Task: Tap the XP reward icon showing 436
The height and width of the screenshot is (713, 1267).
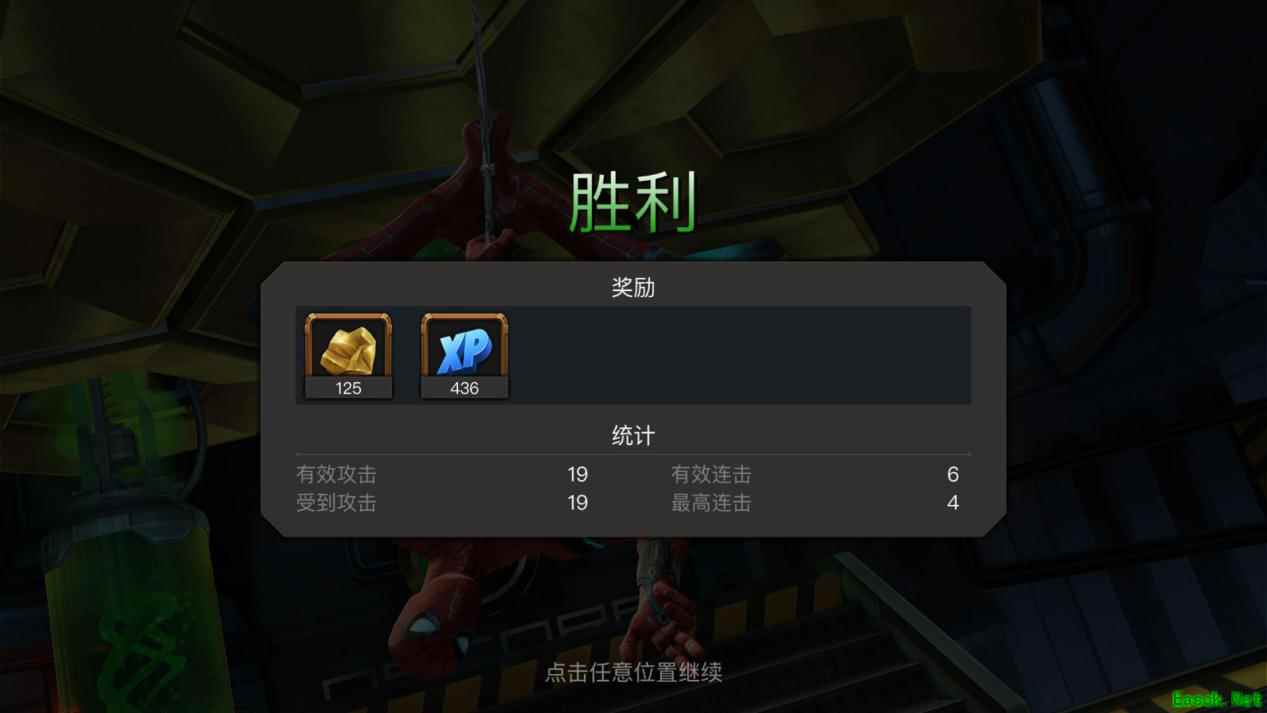Action: (x=464, y=354)
